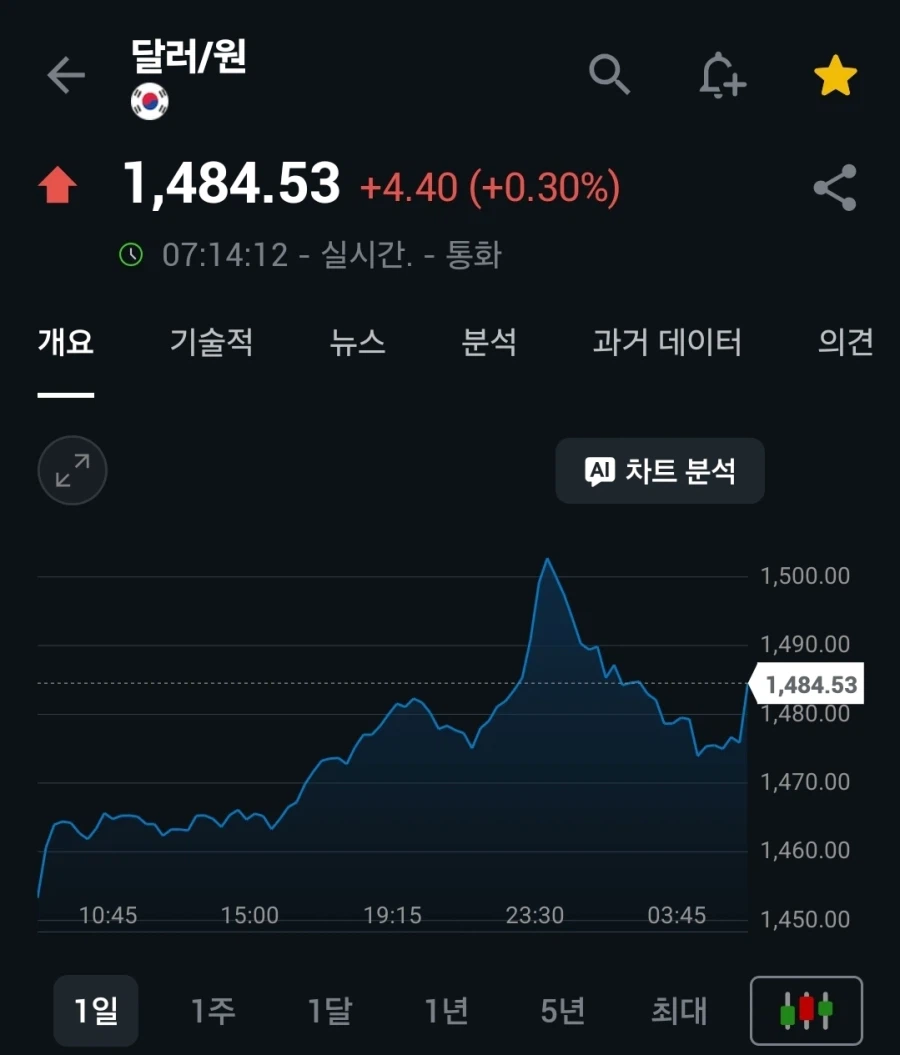This screenshot has height=1055, width=900.
Task: Switch chart to candlestick view
Action: coord(808,1011)
